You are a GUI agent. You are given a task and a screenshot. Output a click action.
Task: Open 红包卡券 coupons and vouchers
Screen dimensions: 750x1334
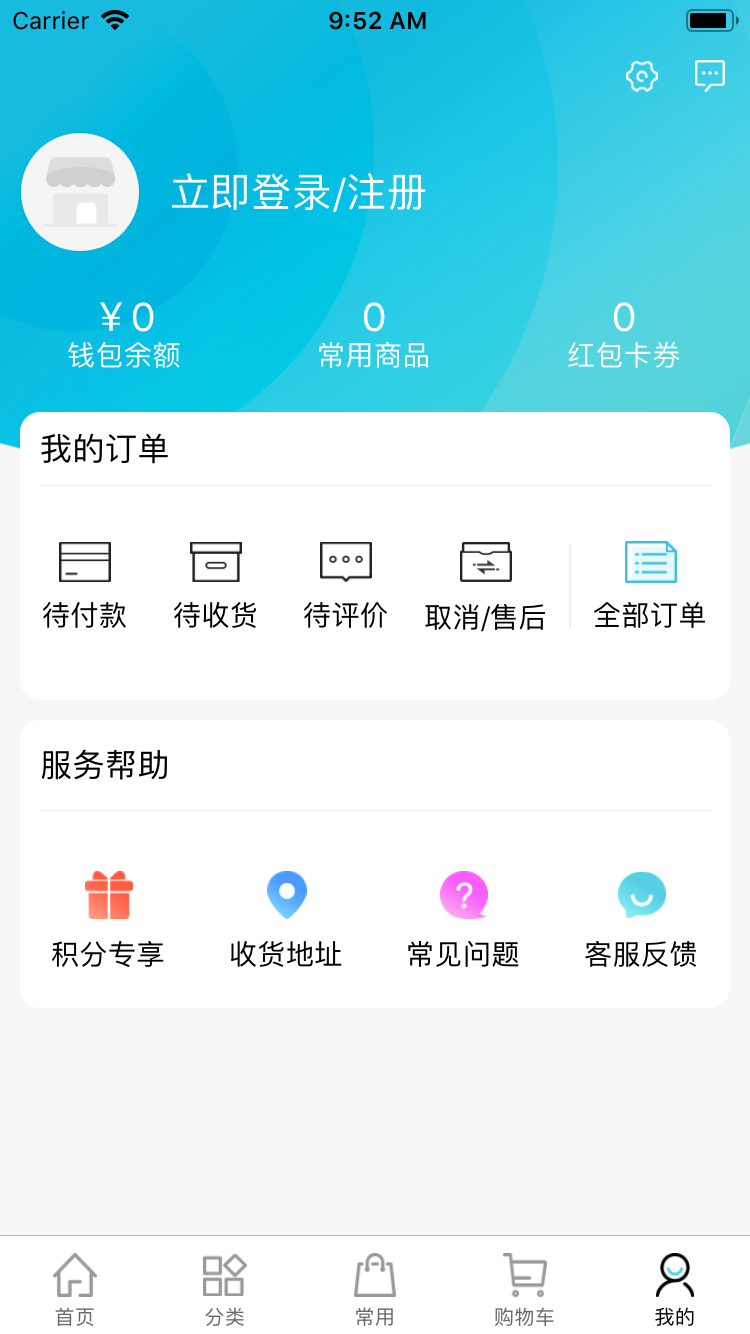tap(623, 332)
